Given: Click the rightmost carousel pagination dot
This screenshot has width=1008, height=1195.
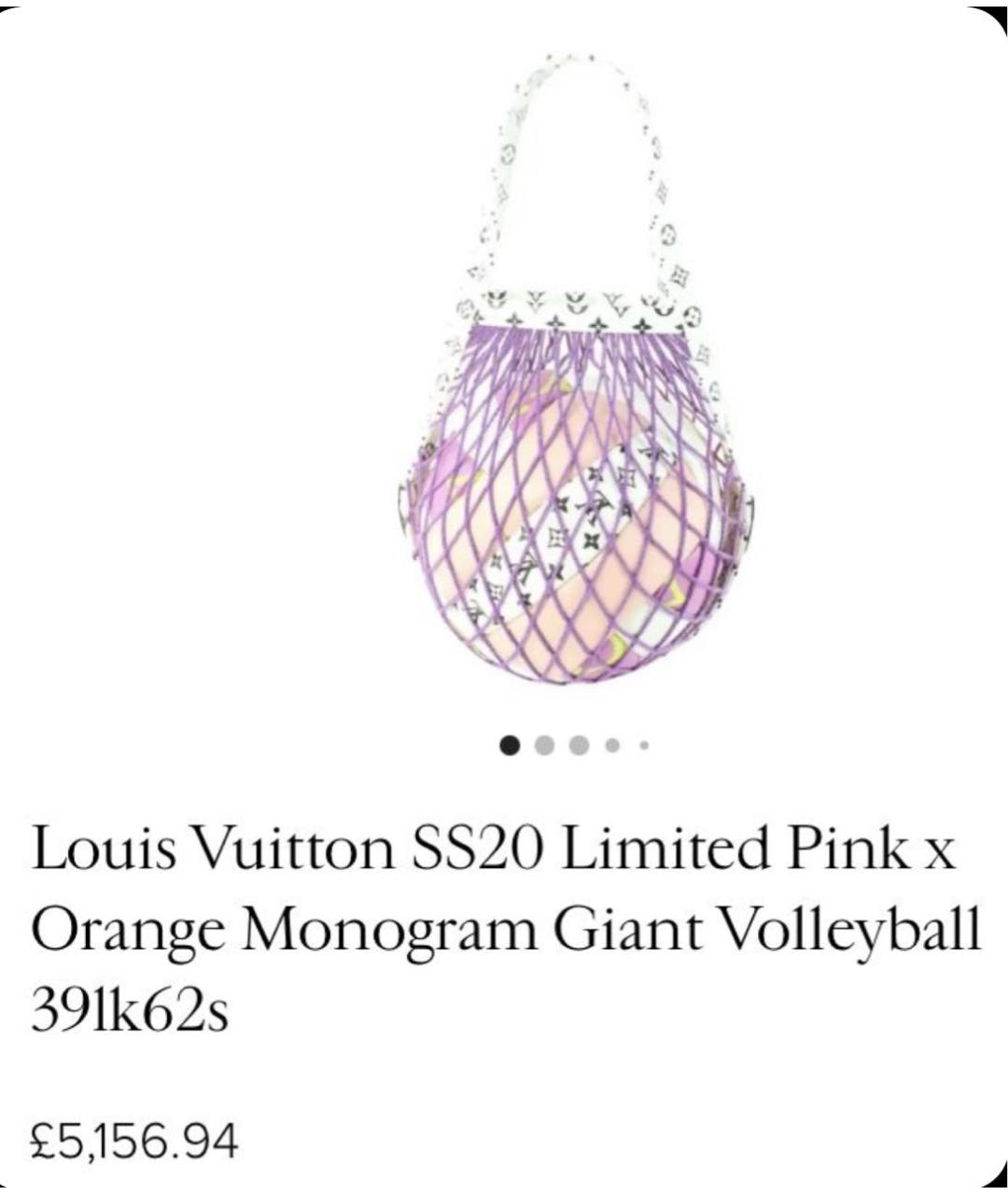Looking at the screenshot, I should 642,744.
